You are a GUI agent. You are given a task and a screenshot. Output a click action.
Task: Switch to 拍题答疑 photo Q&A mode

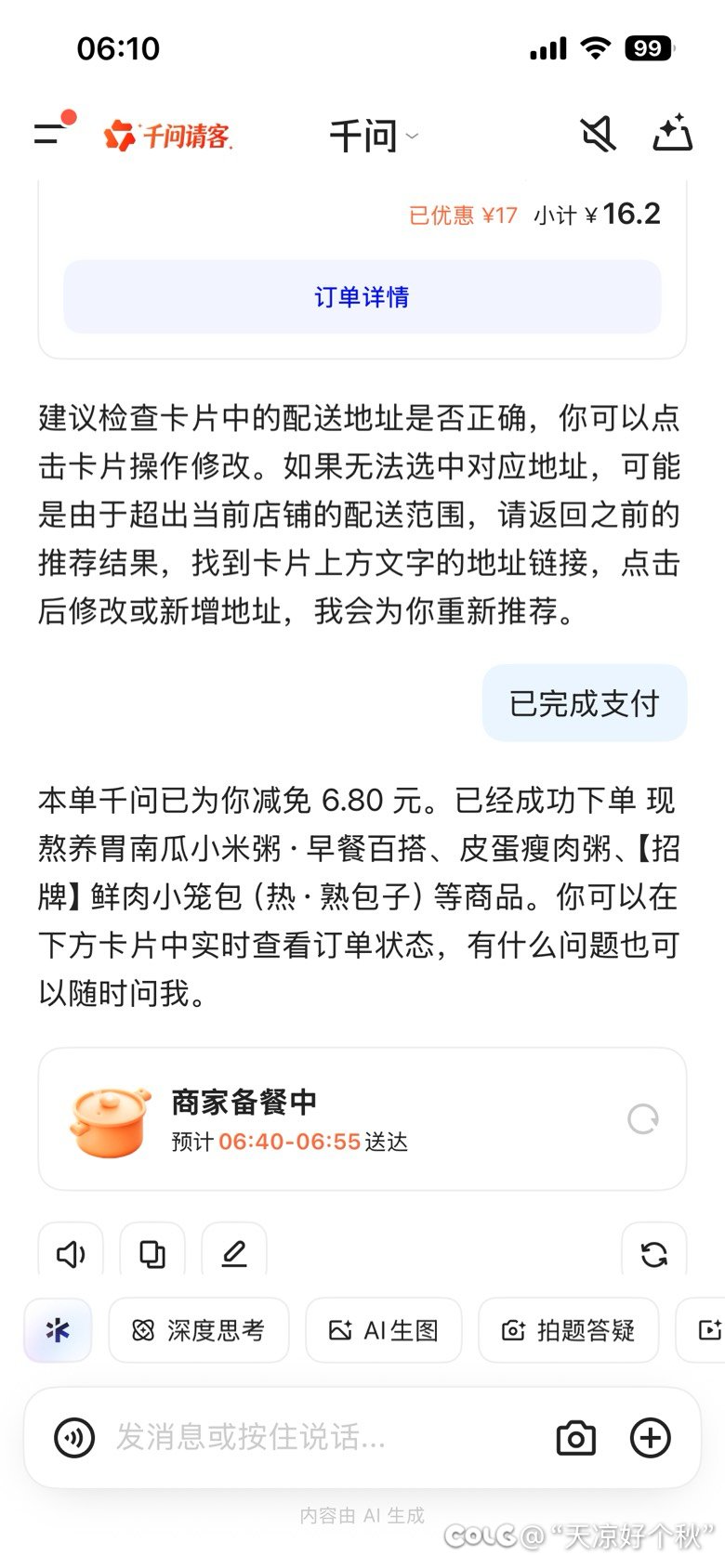pyautogui.click(x=568, y=1330)
